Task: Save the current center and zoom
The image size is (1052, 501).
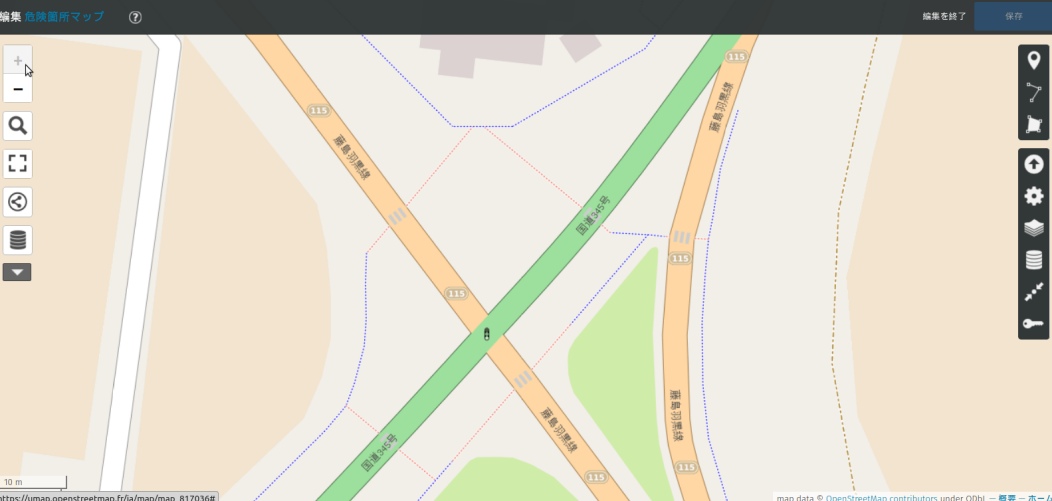Action: tap(1034, 292)
